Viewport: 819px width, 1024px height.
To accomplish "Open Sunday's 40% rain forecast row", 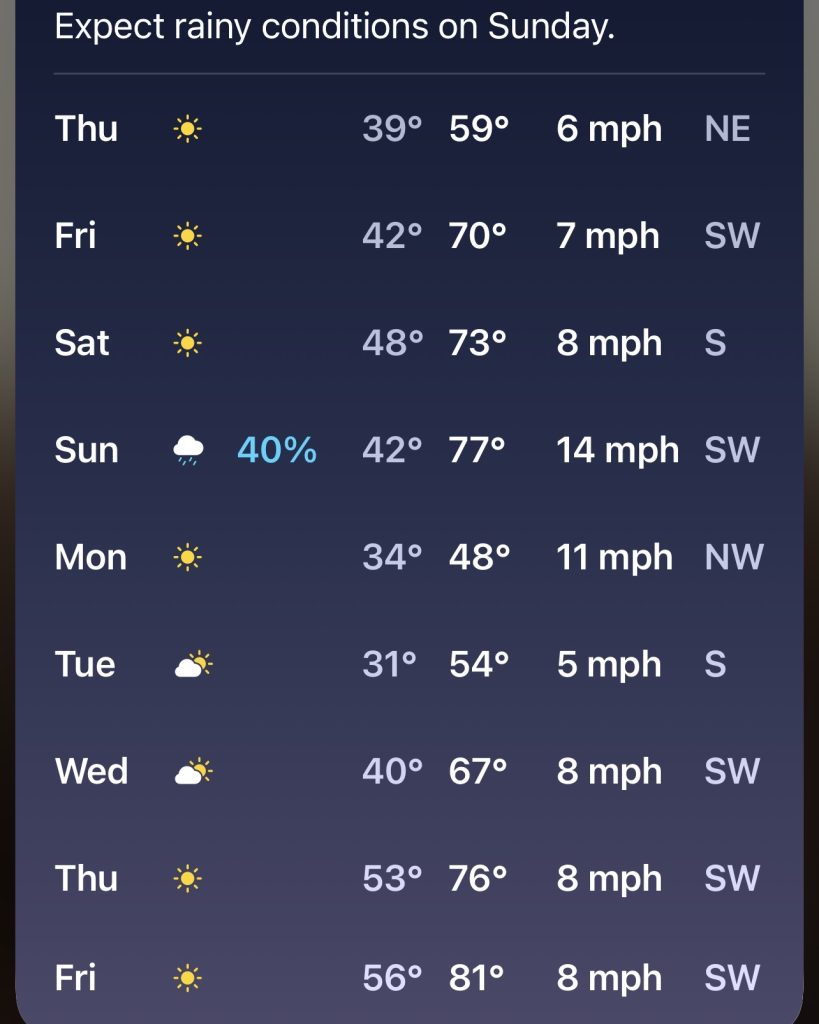I will 409,450.
